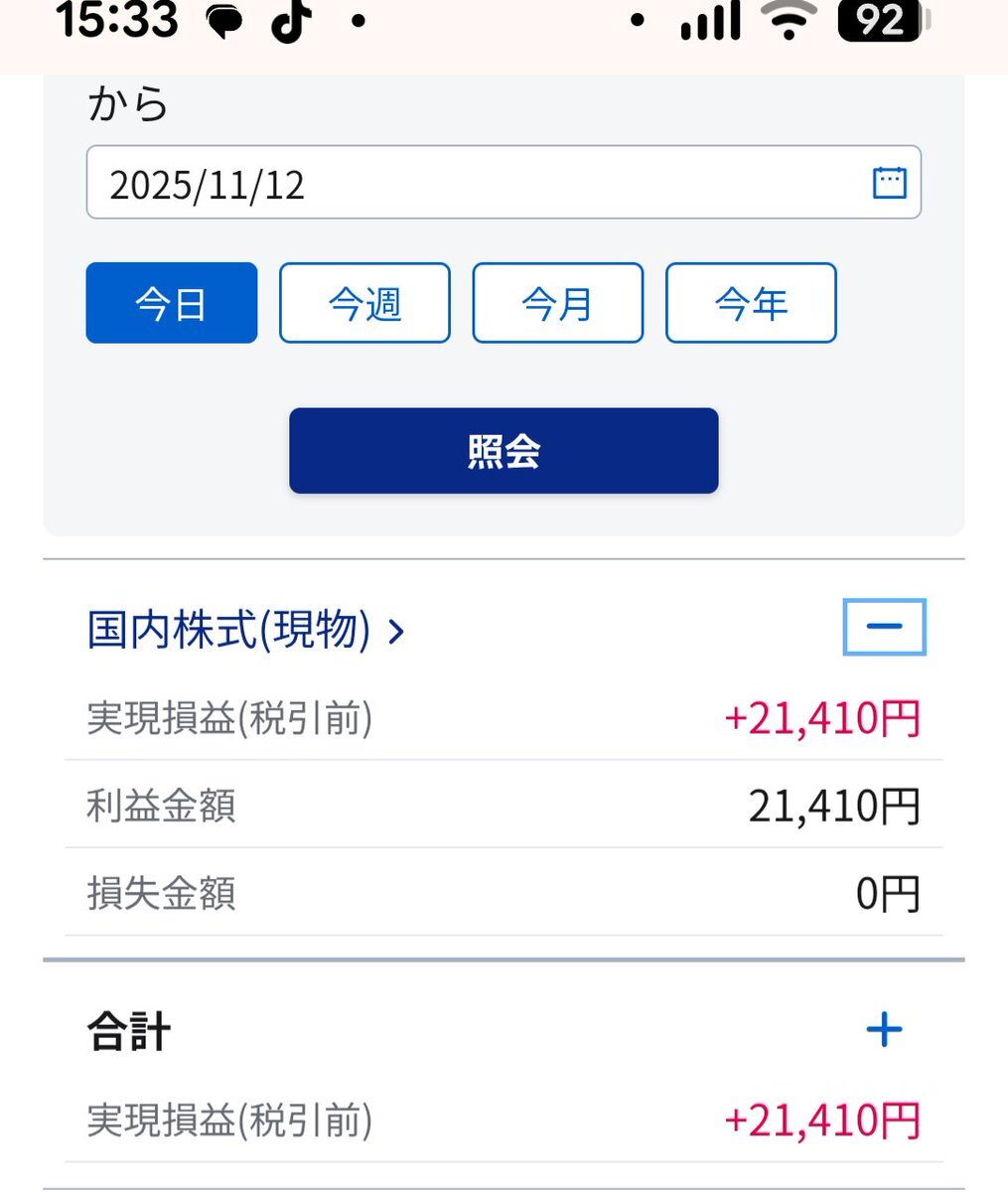1008x1192 pixels.
Task: Collapse the 国内株式(現物) section
Action: click(x=884, y=627)
